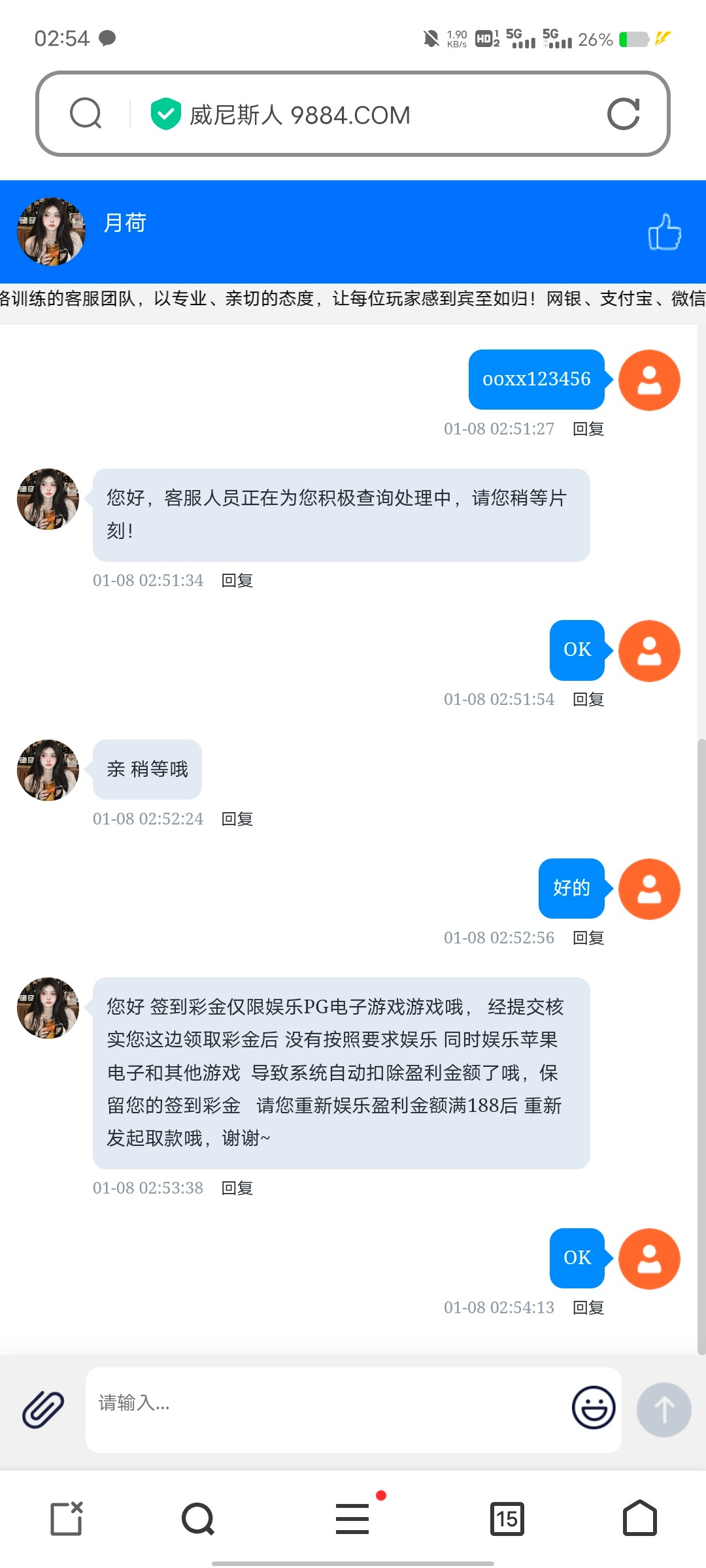Reply to the message sent at 02:51:34
Viewport: 706px width, 1568px height.
tap(237, 580)
